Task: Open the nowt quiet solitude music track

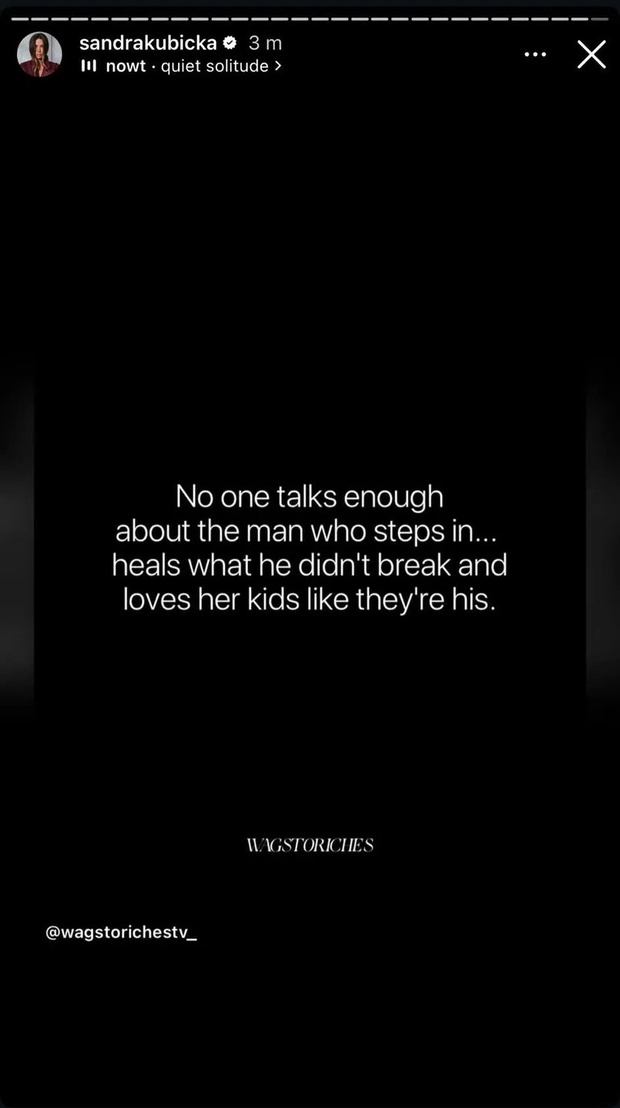Action: tap(182, 66)
